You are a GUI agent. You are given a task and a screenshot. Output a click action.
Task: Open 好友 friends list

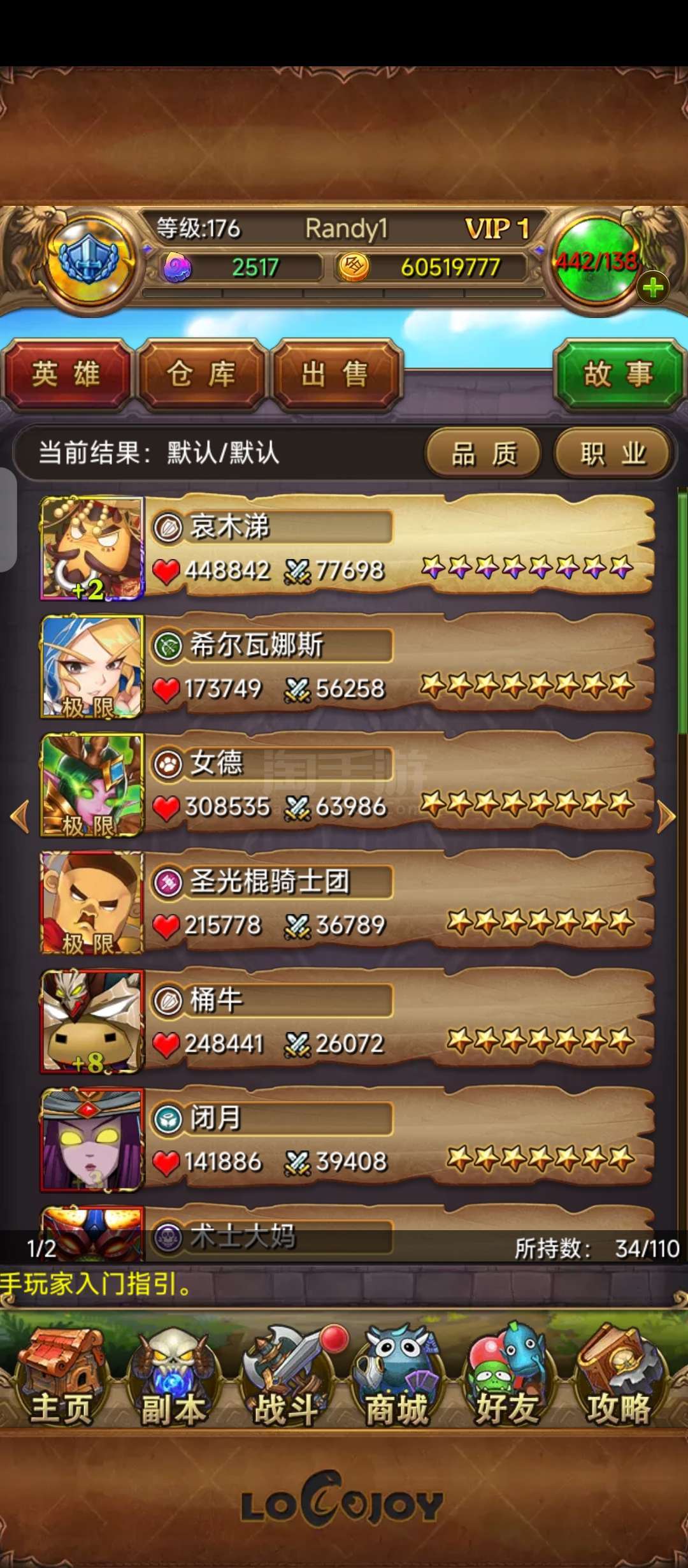(x=507, y=1377)
